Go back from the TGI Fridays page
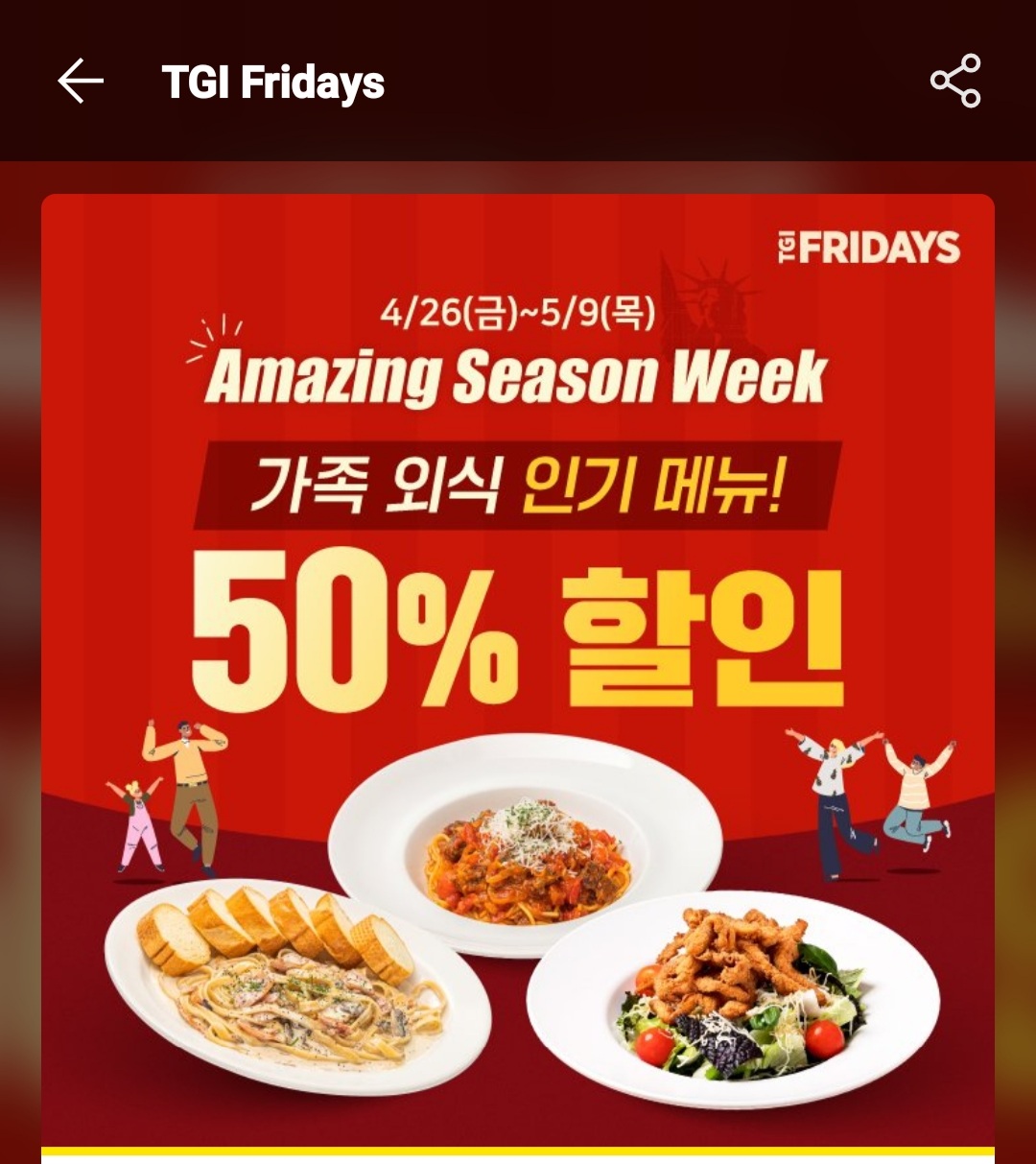Viewport: 1036px width, 1164px height. click(x=81, y=81)
